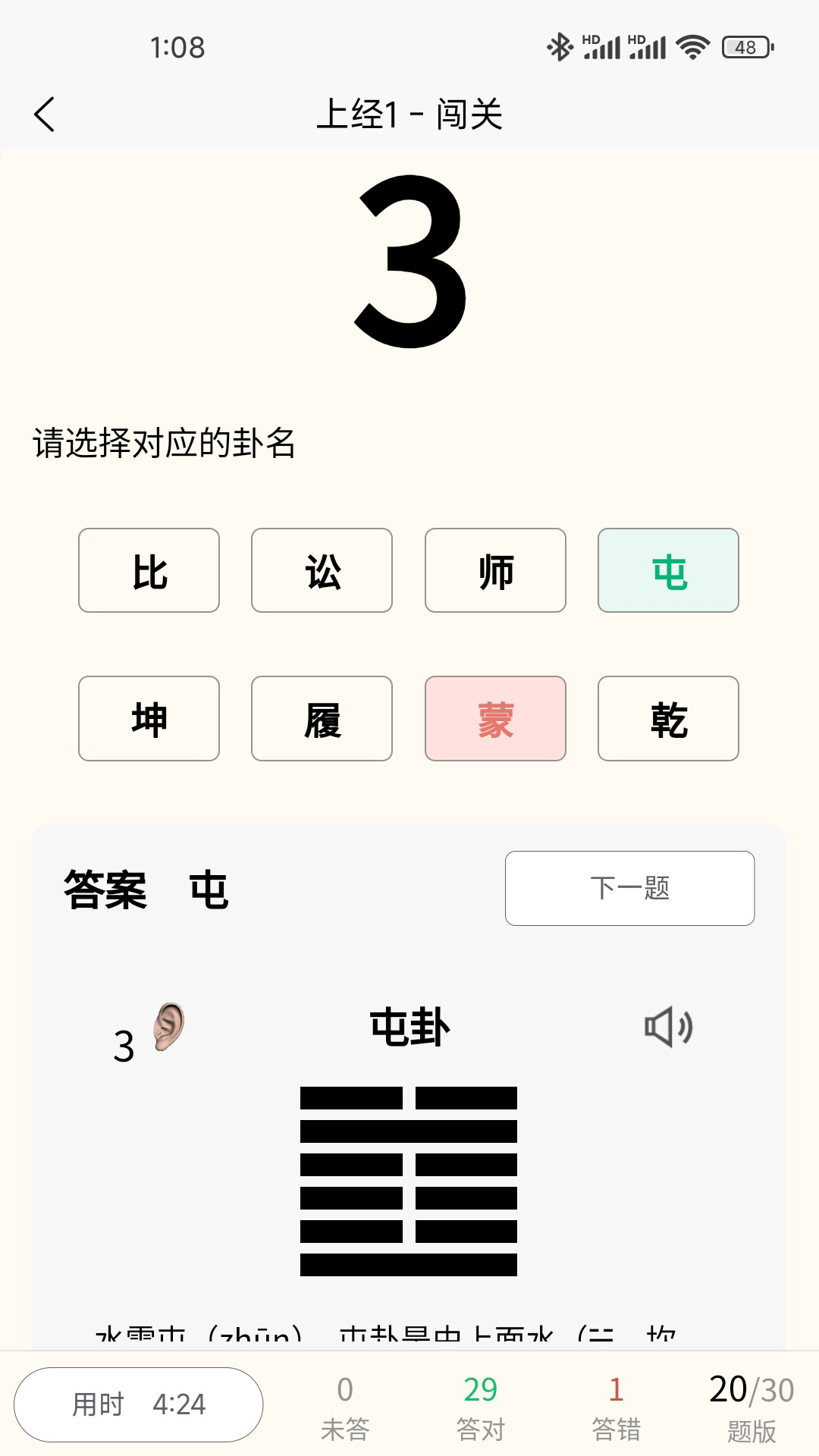Select the 履 answer option

click(x=322, y=719)
